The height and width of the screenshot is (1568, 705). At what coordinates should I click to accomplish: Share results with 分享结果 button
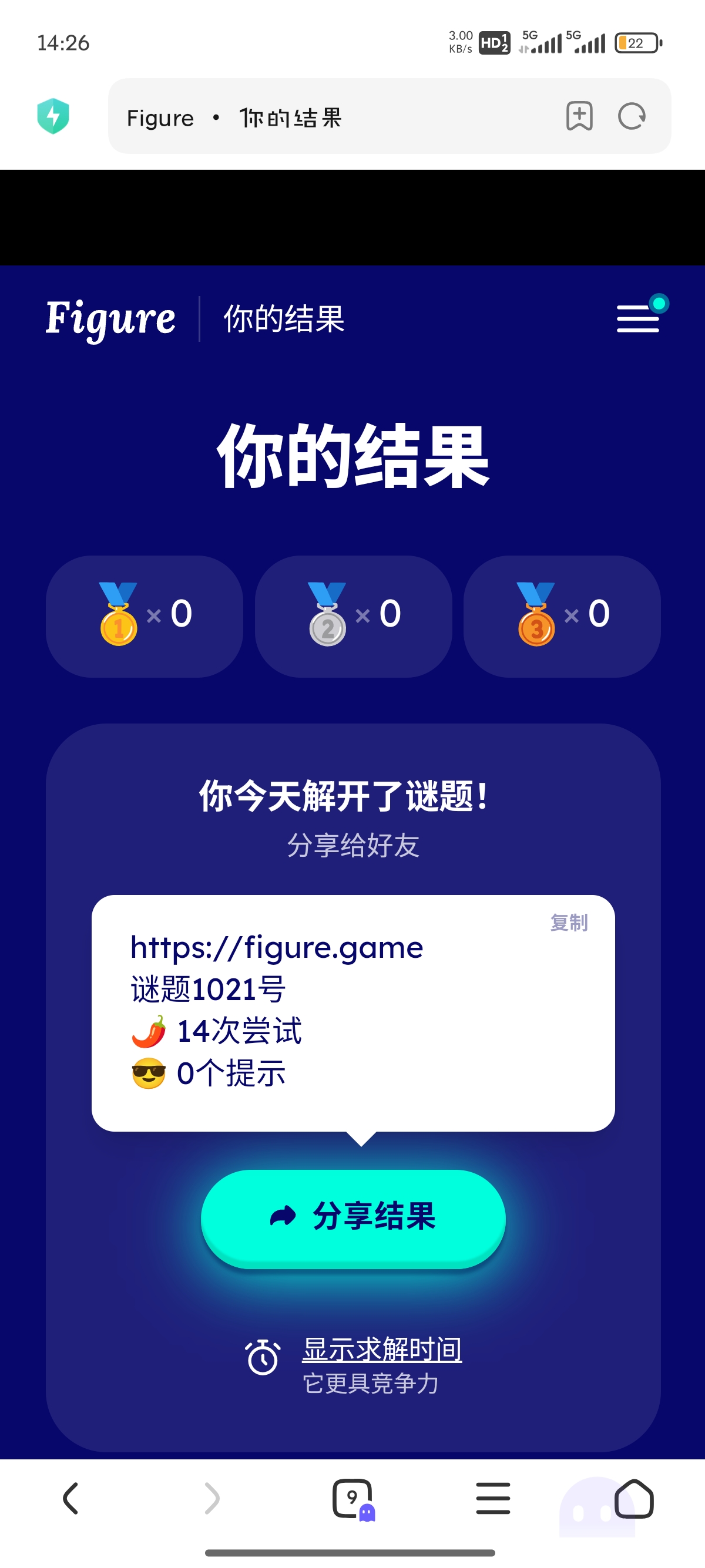tap(353, 1217)
